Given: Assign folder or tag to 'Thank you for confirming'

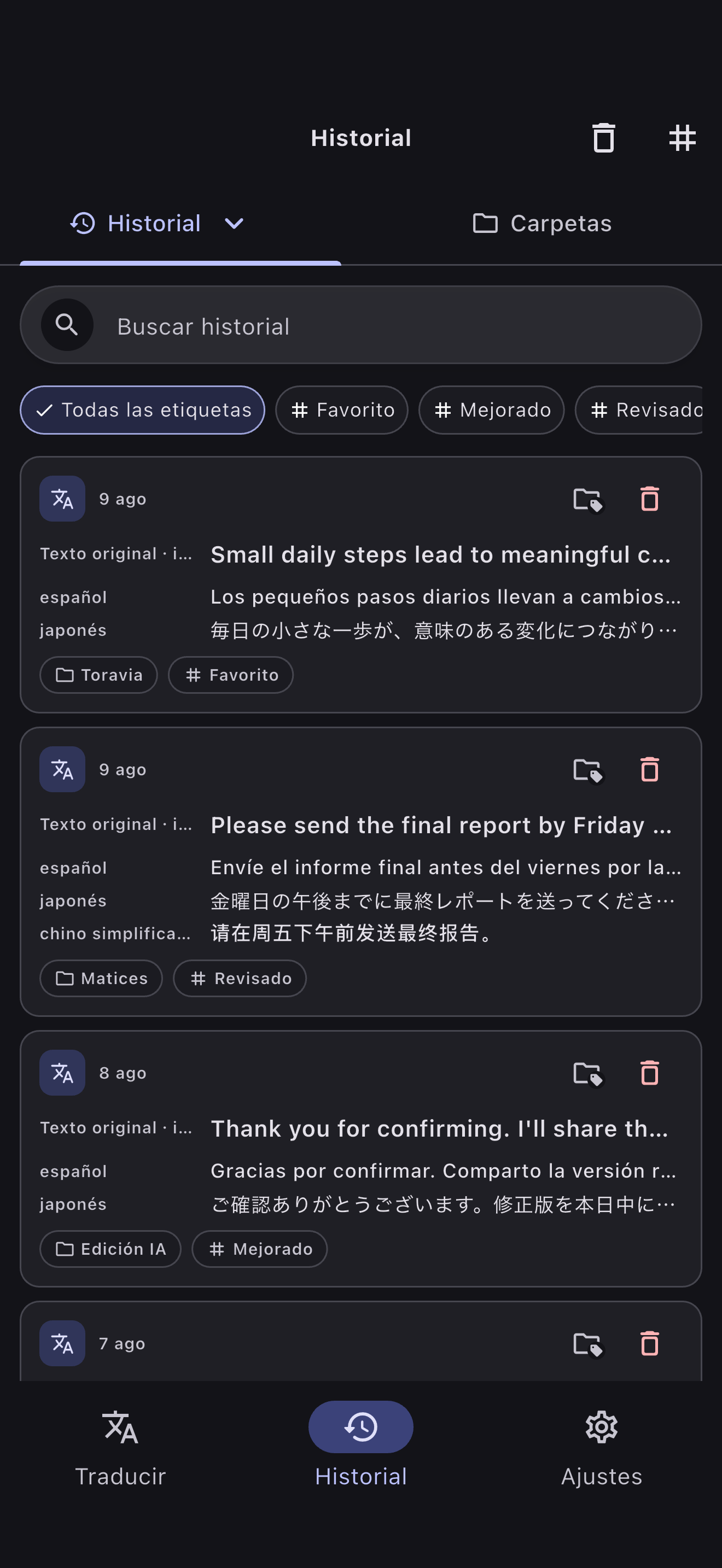Looking at the screenshot, I should [x=588, y=1073].
